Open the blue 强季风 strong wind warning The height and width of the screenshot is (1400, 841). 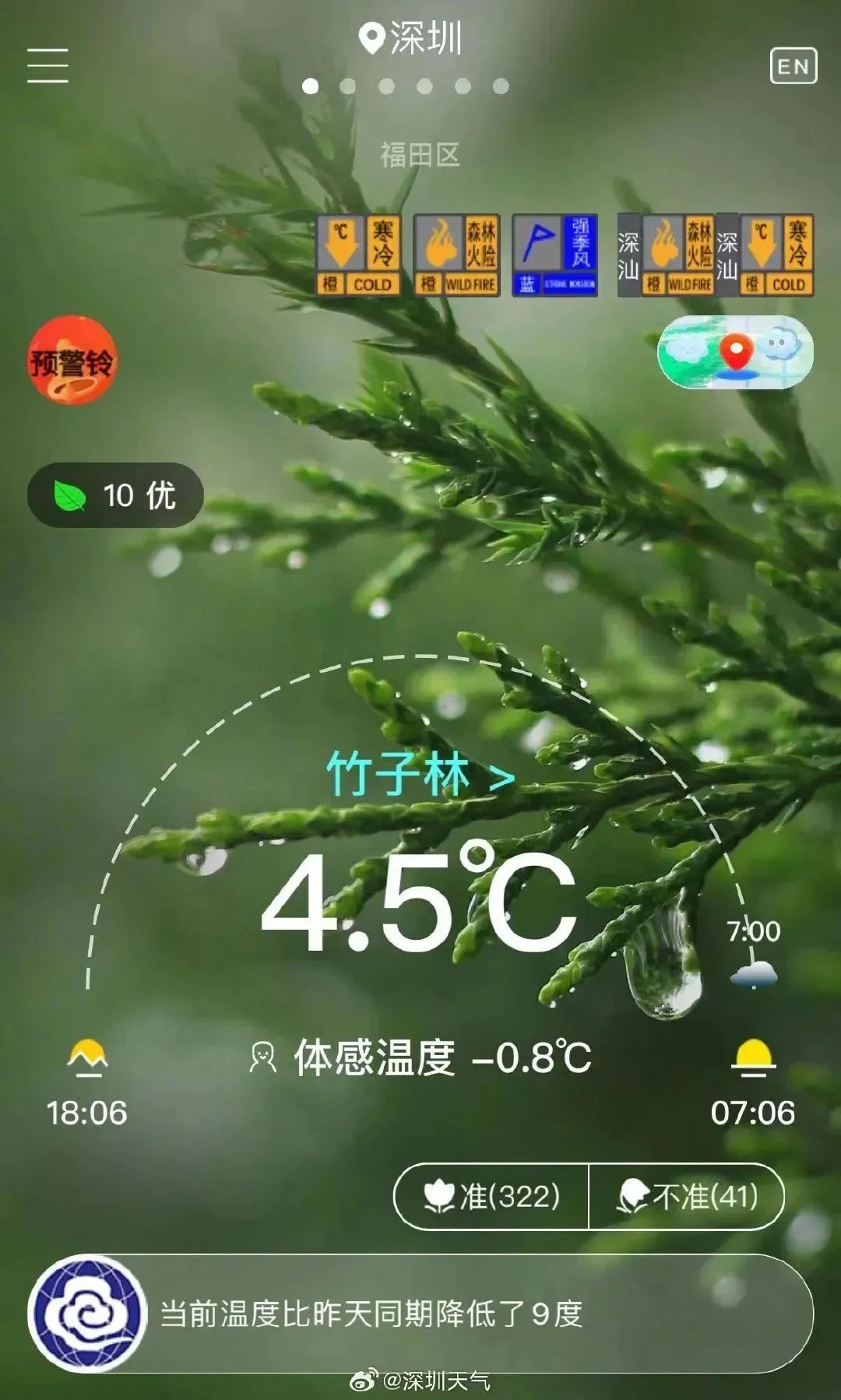tap(554, 255)
